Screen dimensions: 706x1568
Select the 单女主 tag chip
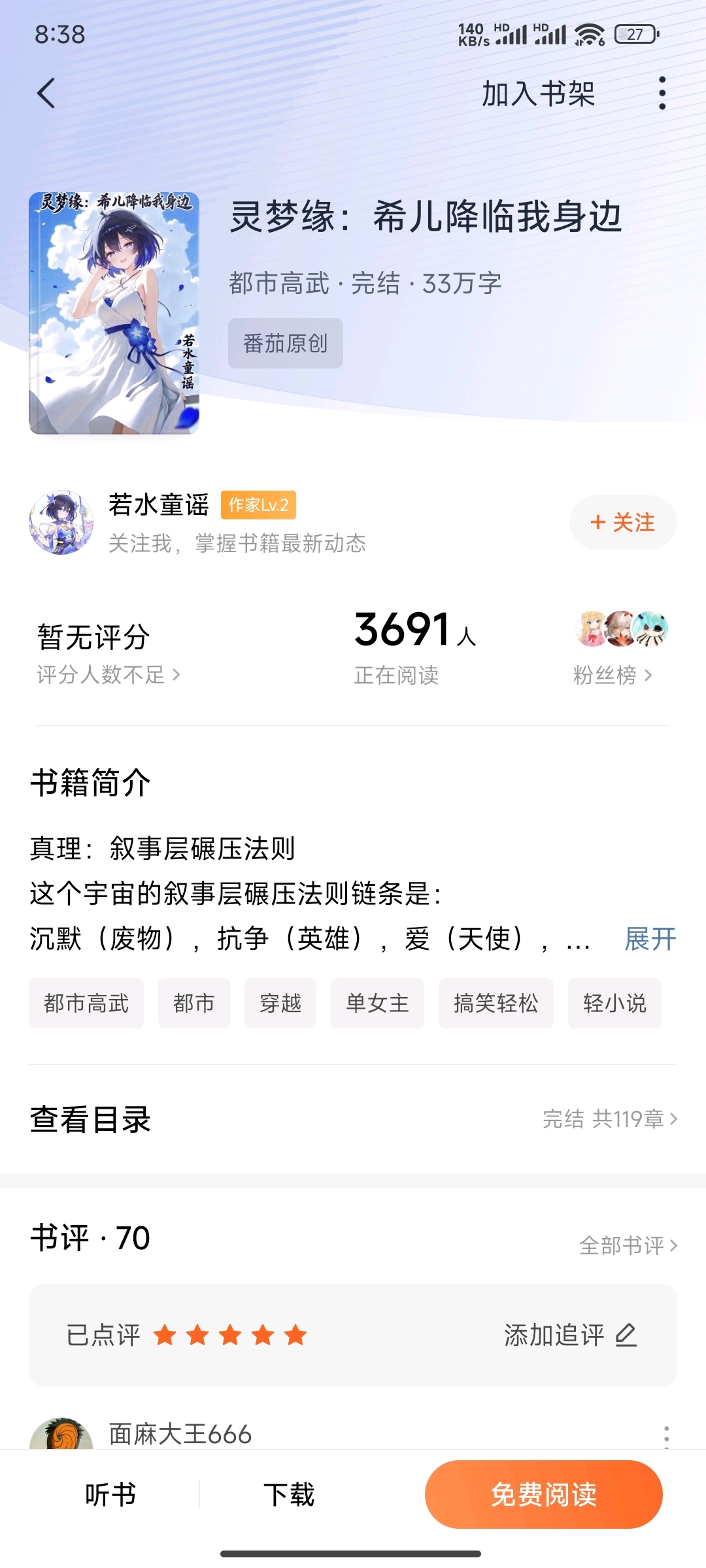click(x=377, y=1004)
